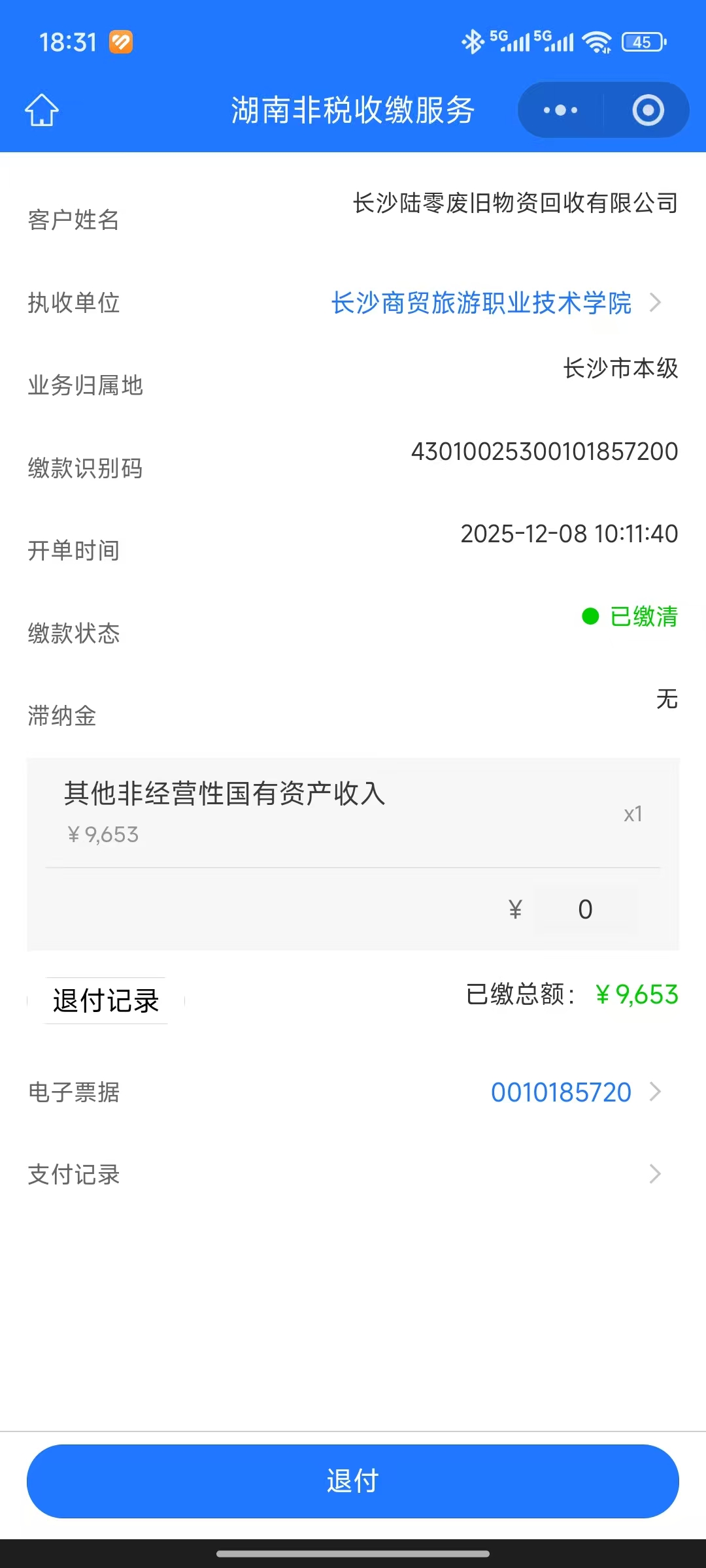Open 电子票据 number 0010185720
The image size is (706, 1568).
562,1092
